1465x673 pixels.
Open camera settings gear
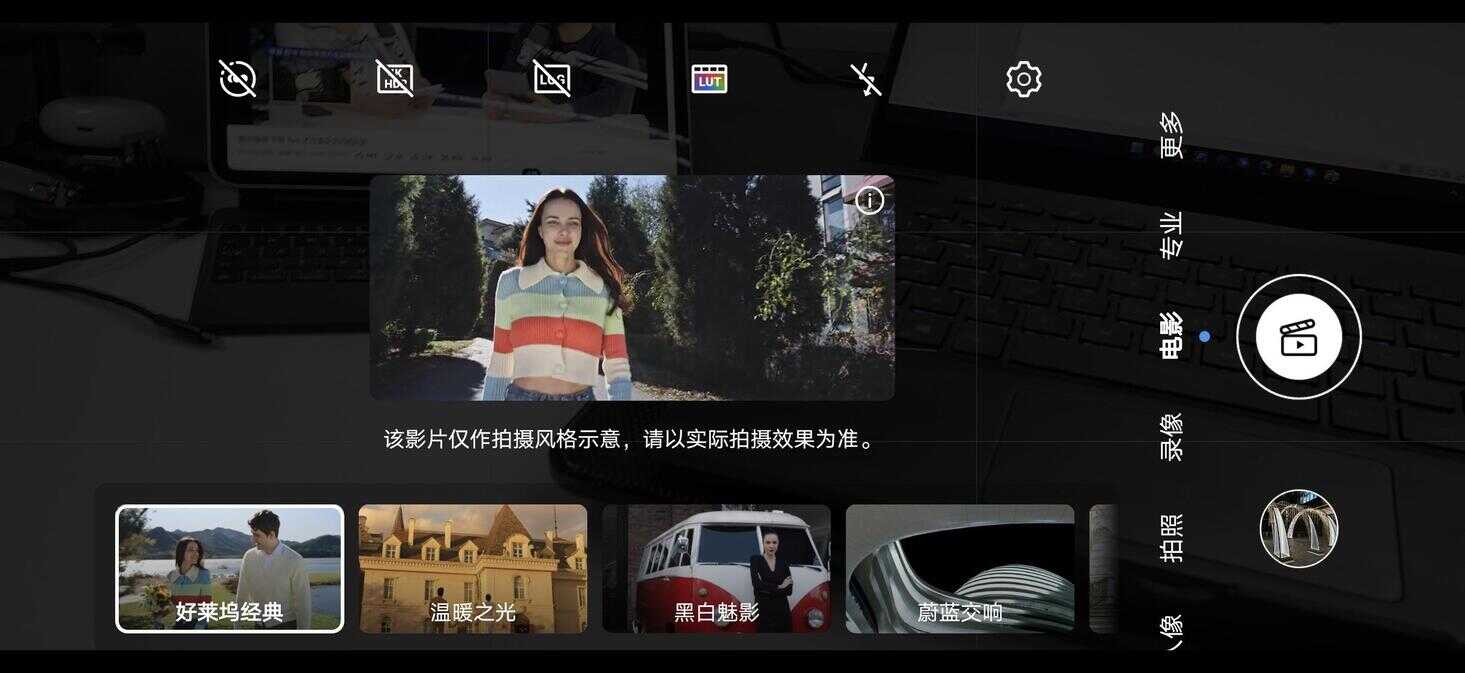pos(1023,79)
